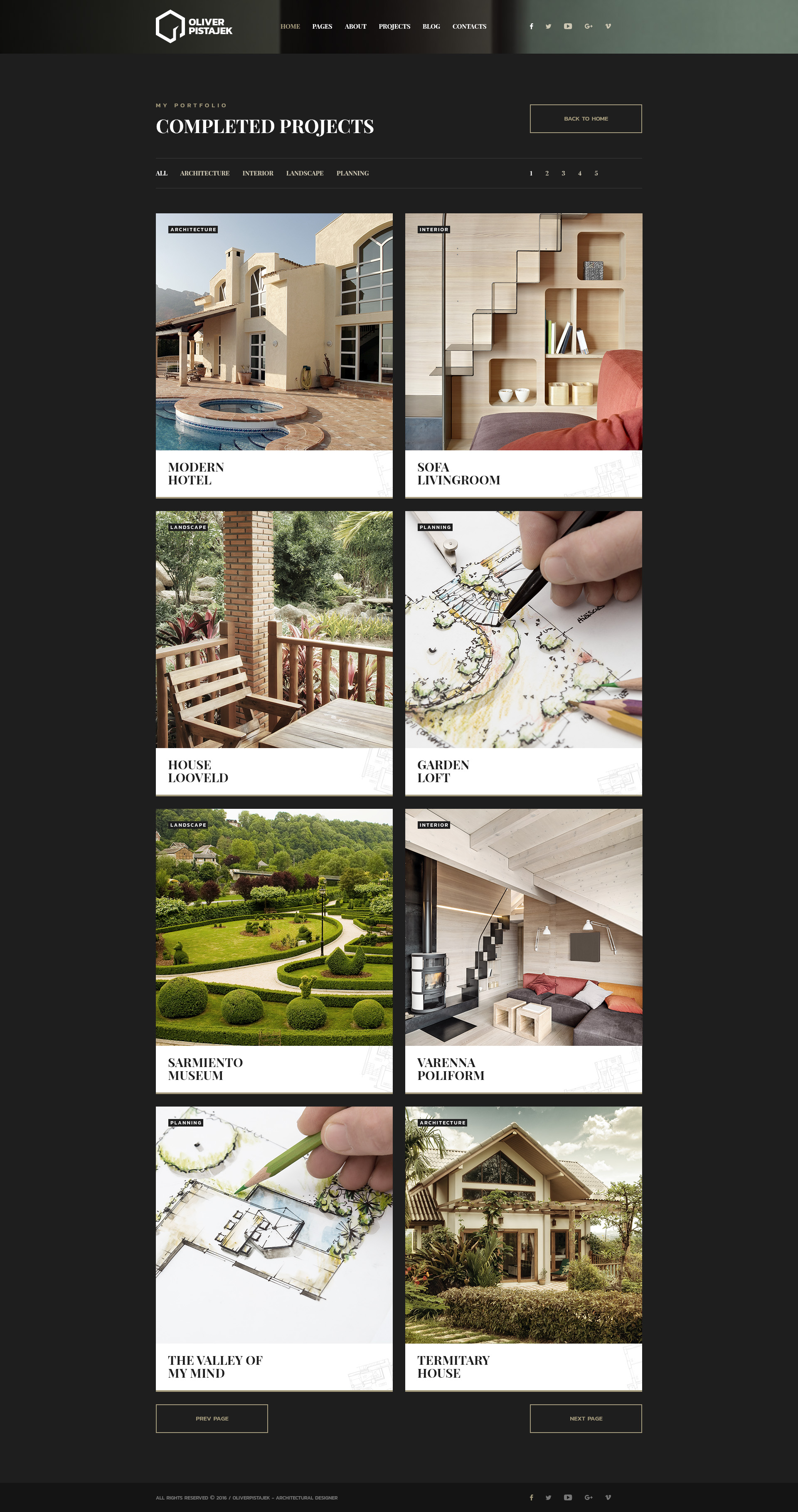Image resolution: width=798 pixels, height=1512 pixels.
Task: Select the Planning filter
Action: [x=352, y=173]
